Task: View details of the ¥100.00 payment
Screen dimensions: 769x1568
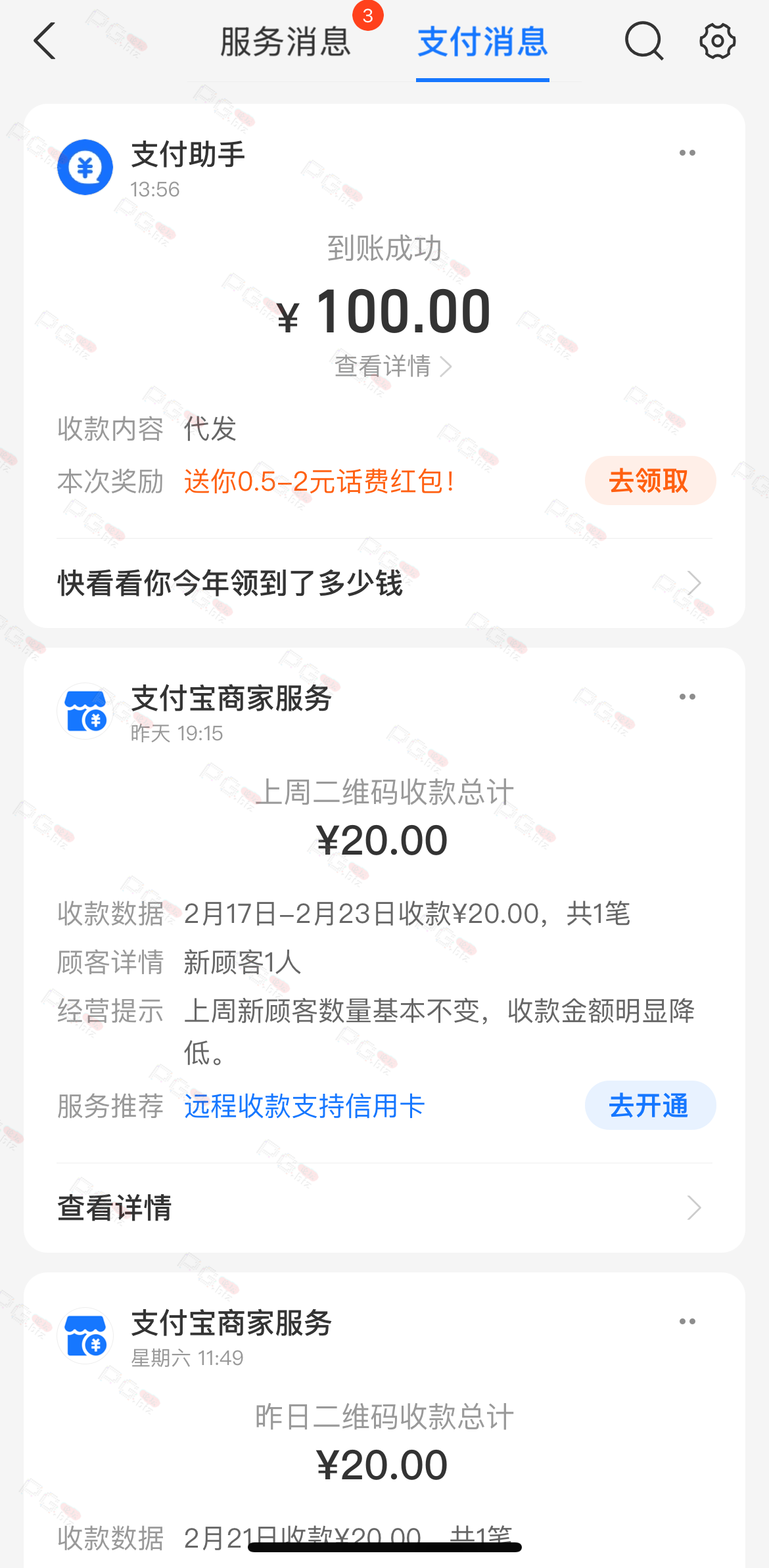Action: click(x=393, y=367)
